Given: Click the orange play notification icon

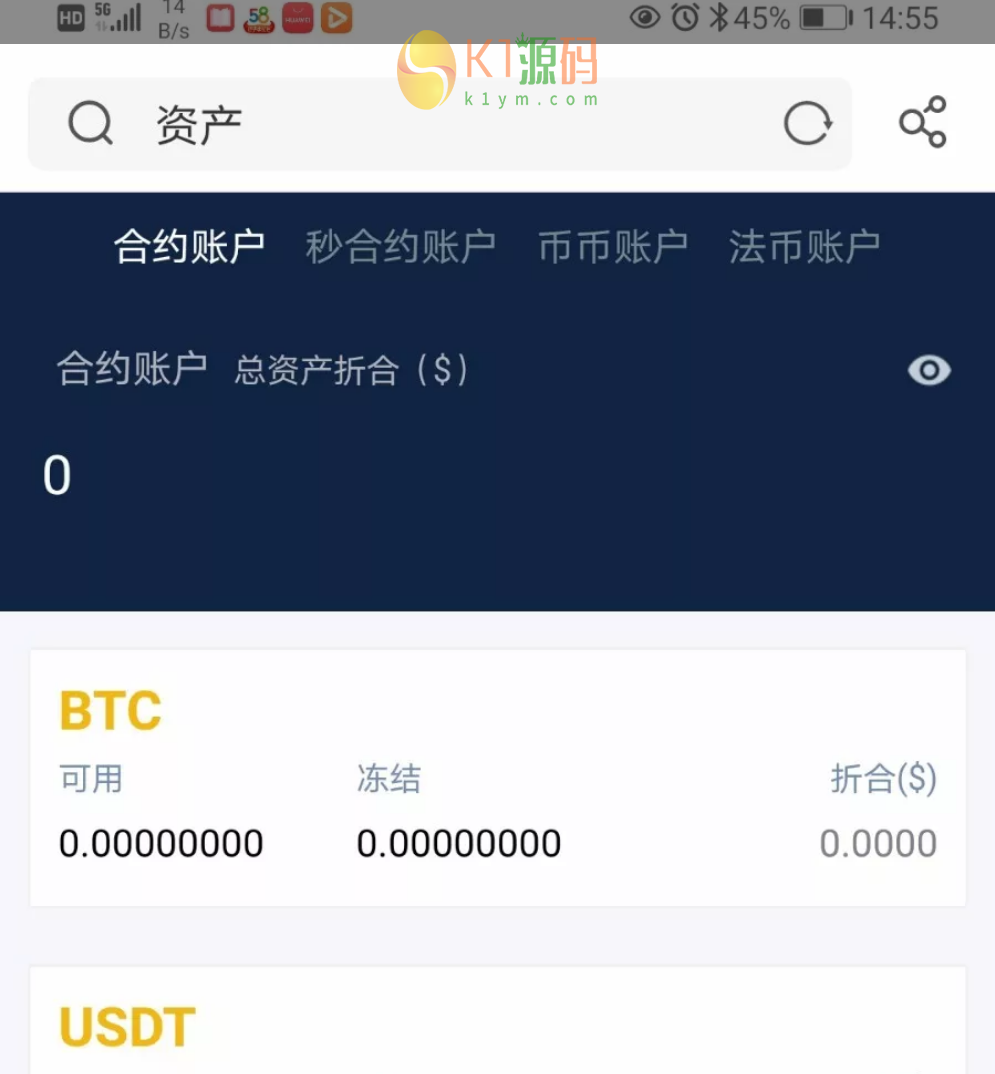Looking at the screenshot, I should point(338,17).
